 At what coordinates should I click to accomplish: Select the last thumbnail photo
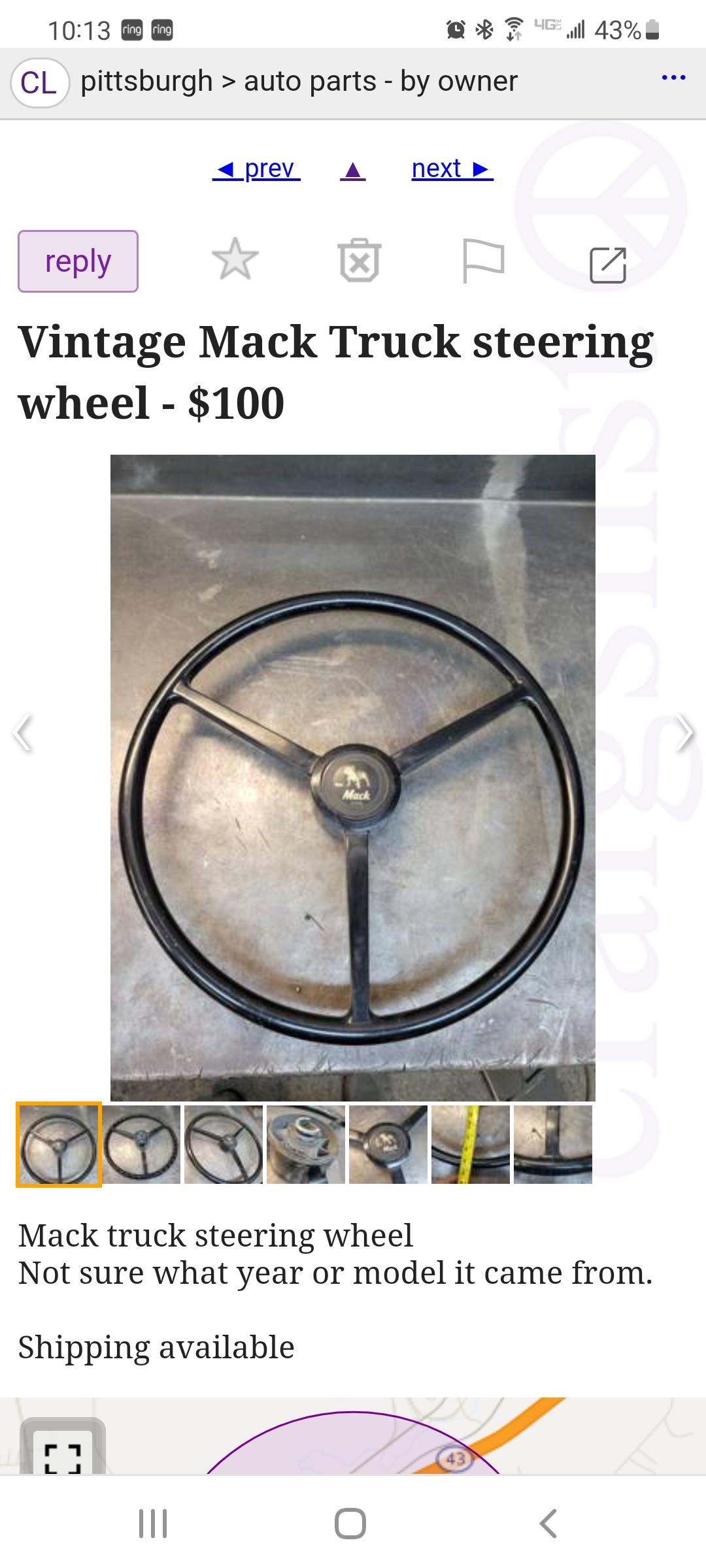click(553, 1144)
